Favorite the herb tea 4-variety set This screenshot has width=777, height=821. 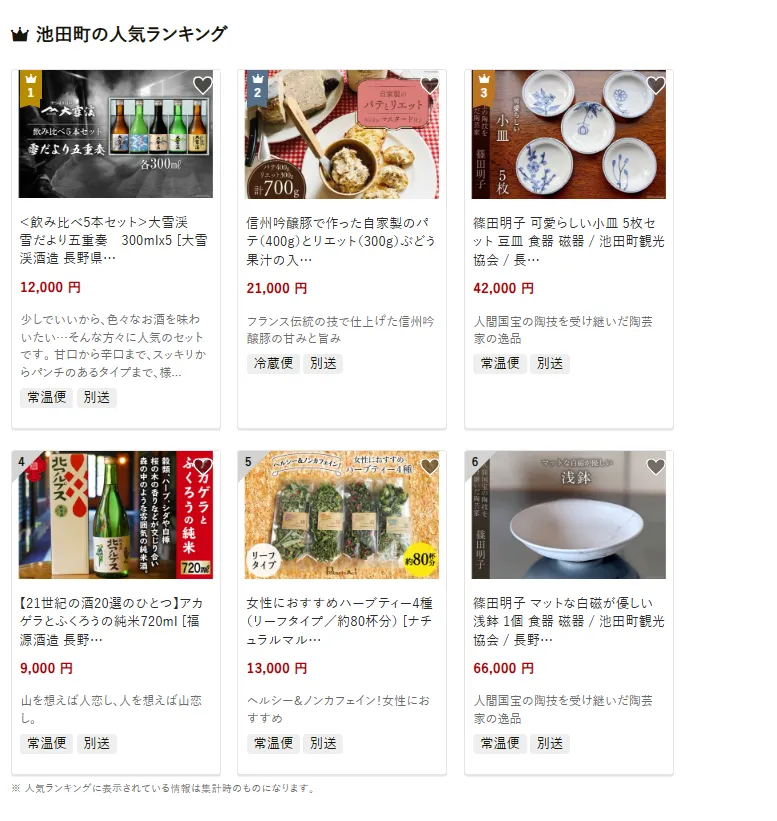(430, 467)
